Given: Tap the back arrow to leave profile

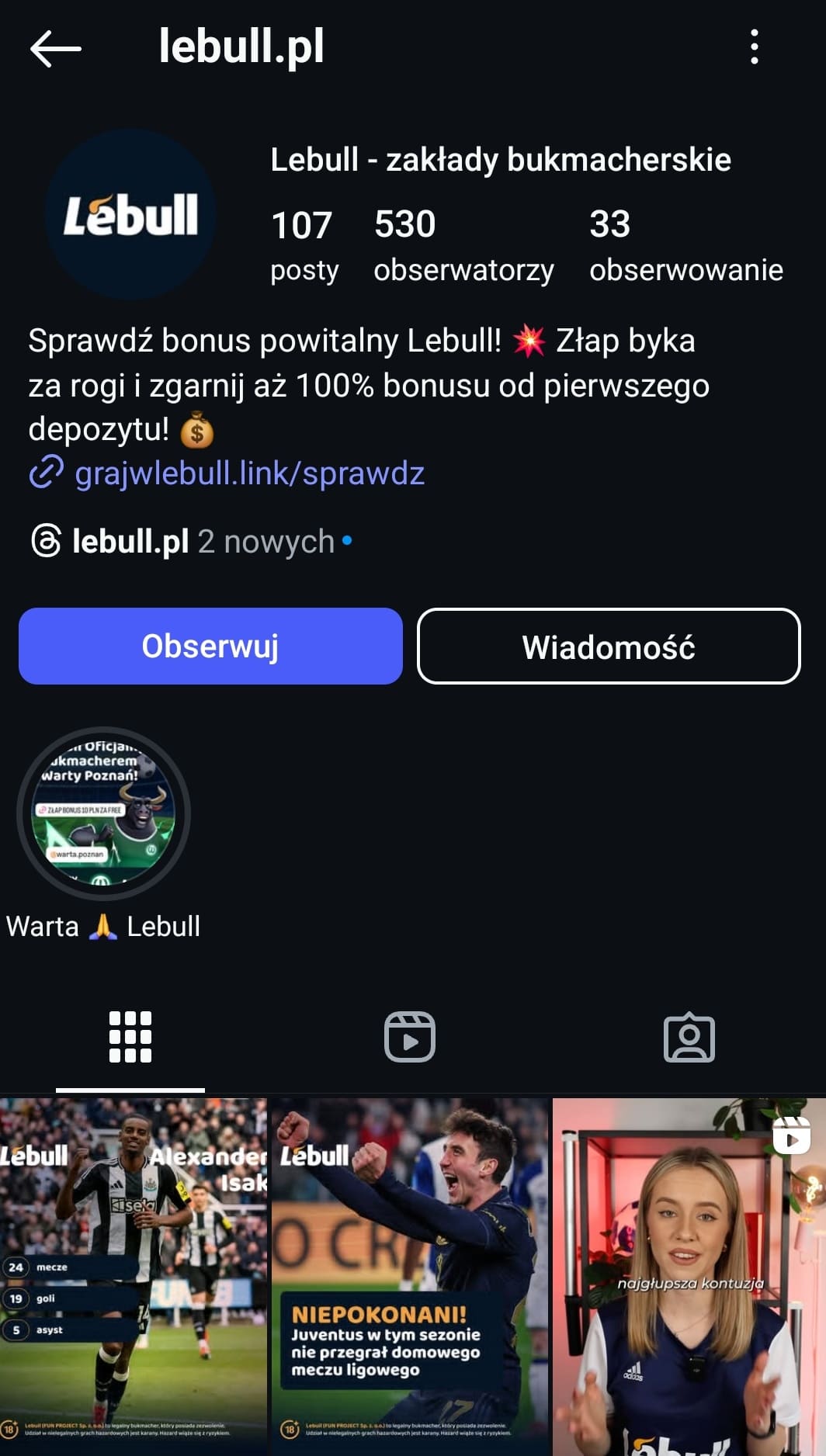Looking at the screenshot, I should (54, 49).
